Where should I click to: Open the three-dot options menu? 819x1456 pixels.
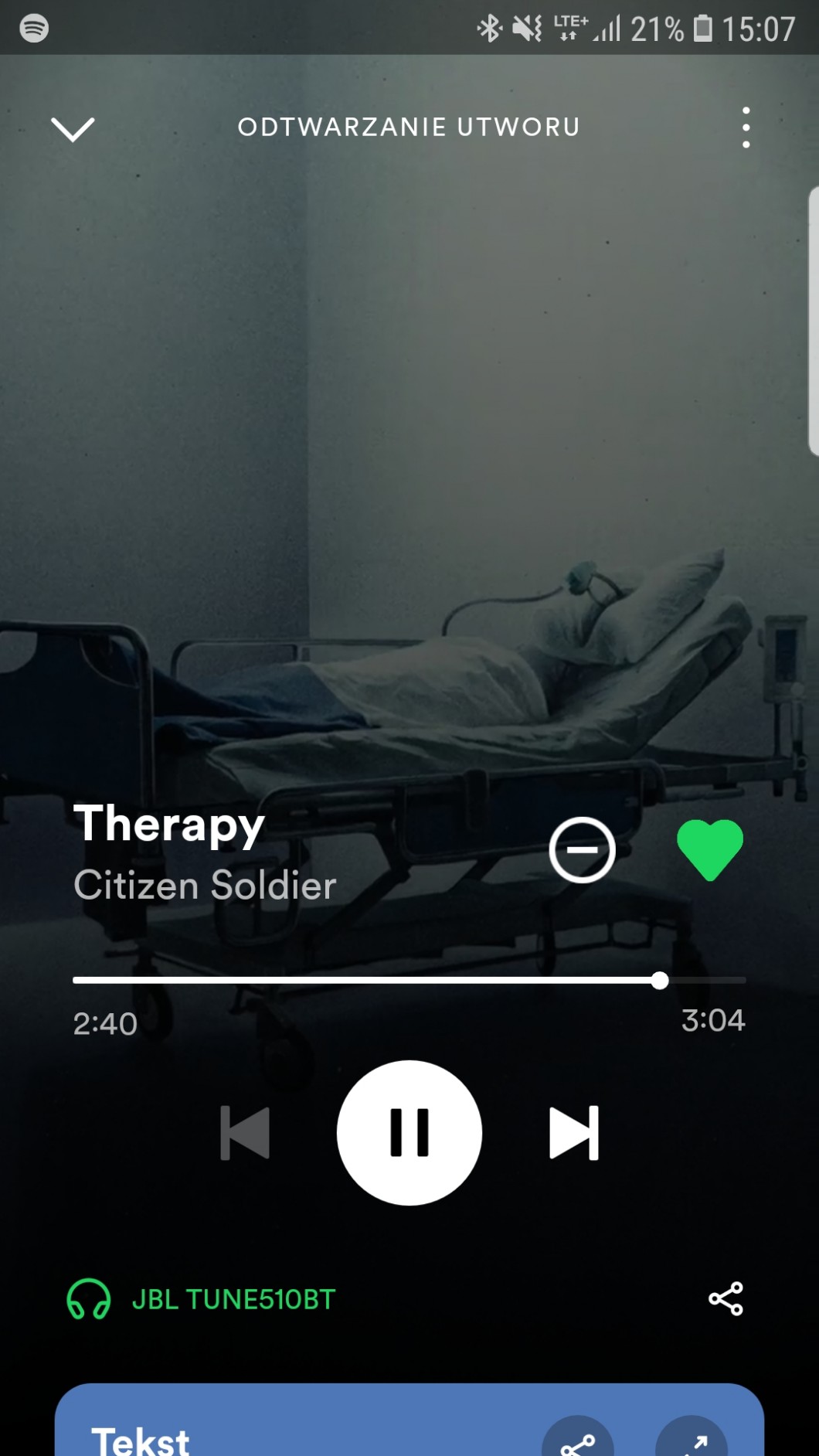(746, 128)
